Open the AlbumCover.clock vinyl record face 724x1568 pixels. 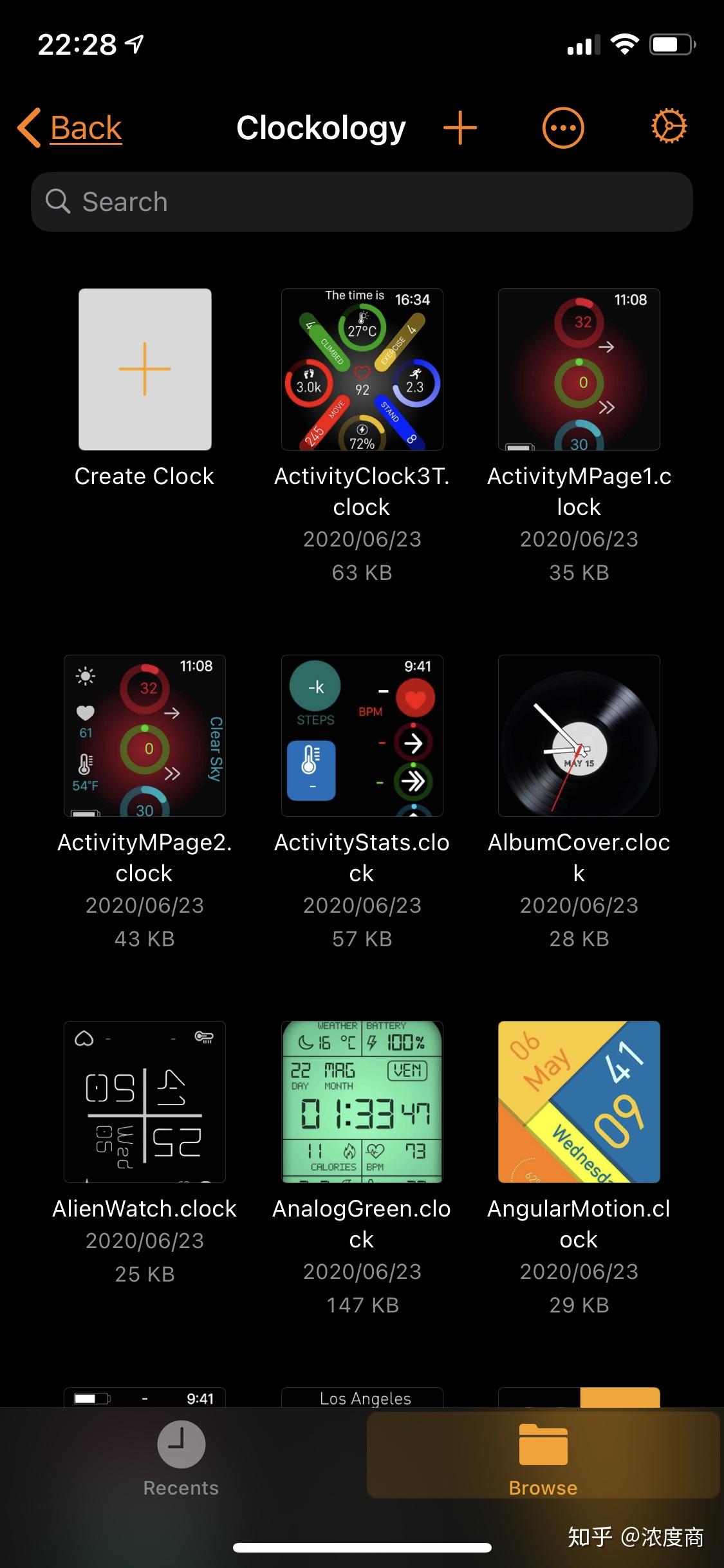coord(579,736)
